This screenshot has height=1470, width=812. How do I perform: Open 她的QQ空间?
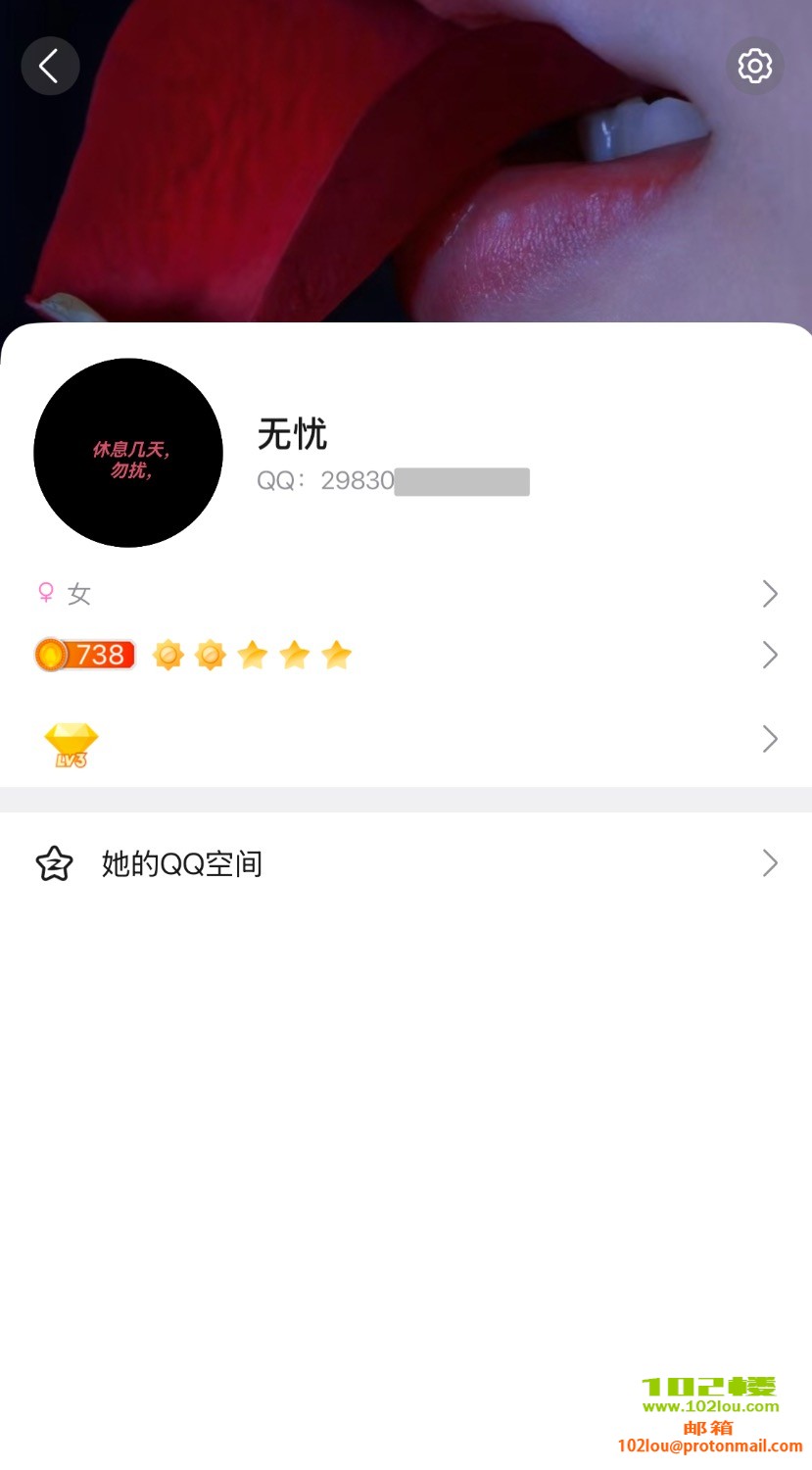tap(406, 863)
